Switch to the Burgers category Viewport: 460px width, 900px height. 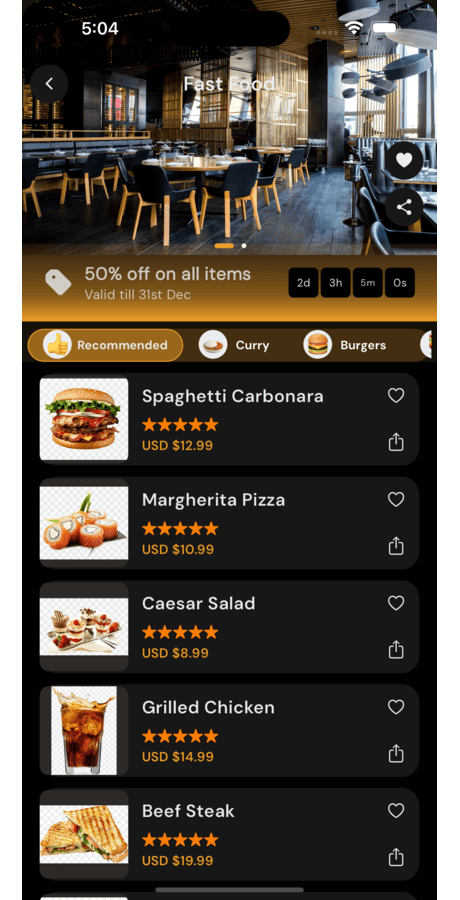point(345,345)
